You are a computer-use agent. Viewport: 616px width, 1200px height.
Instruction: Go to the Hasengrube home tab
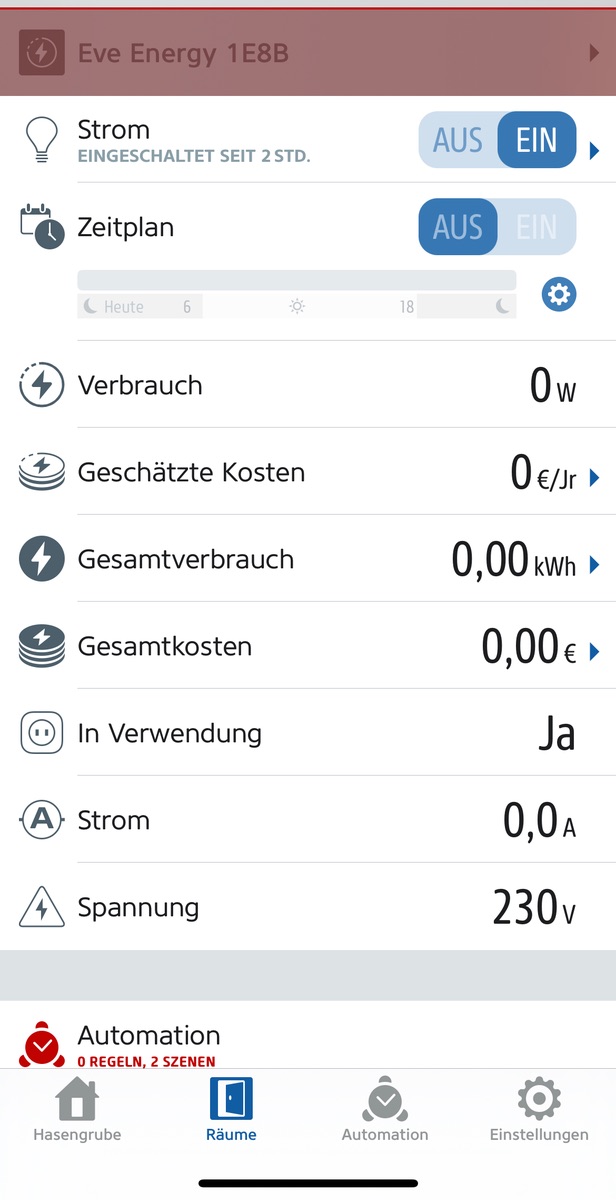click(77, 1110)
